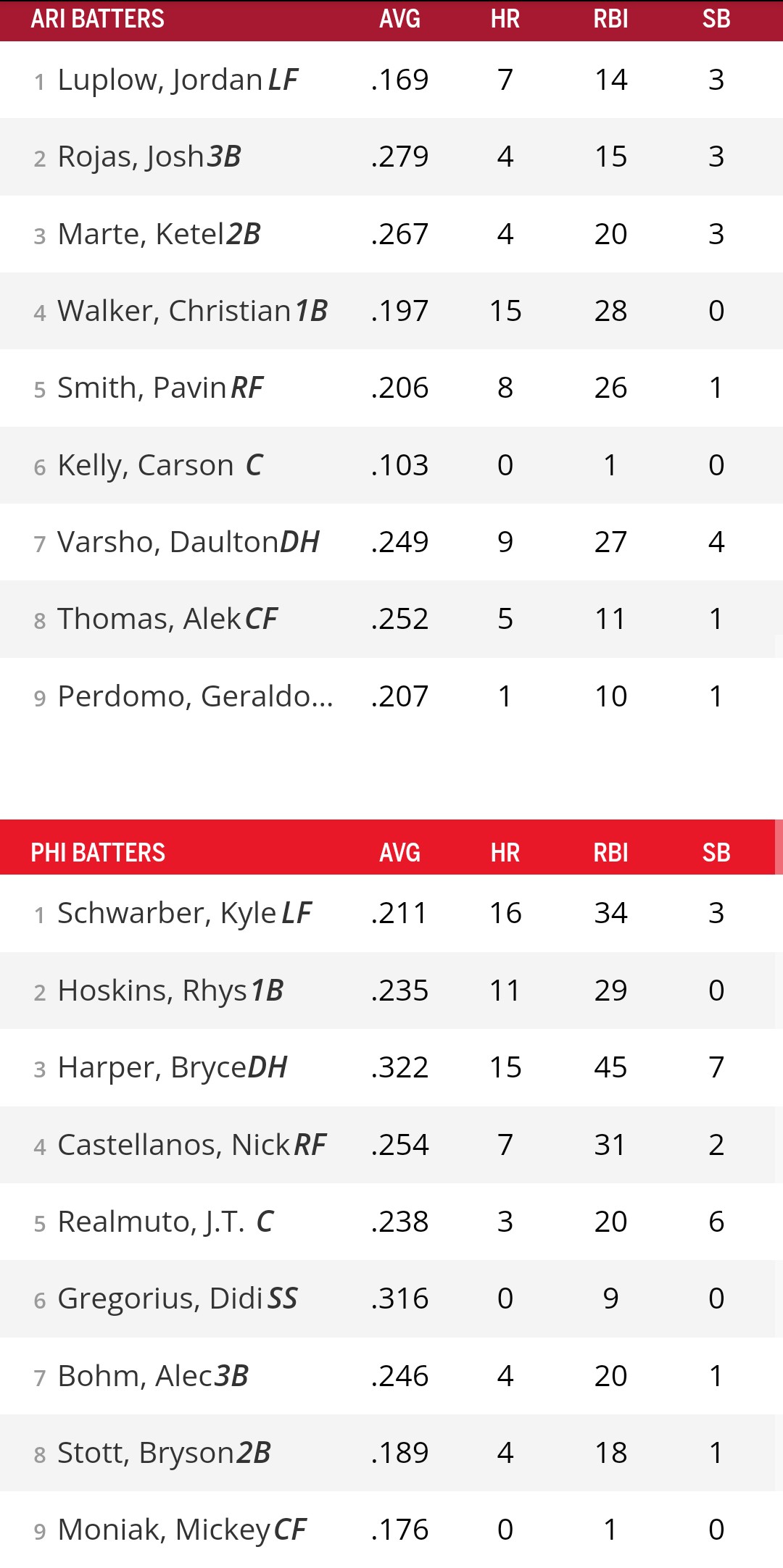The height and width of the screenshot is (1568, 783).
Task: Tap the Pavin Smith row
Action: point(142,388)
